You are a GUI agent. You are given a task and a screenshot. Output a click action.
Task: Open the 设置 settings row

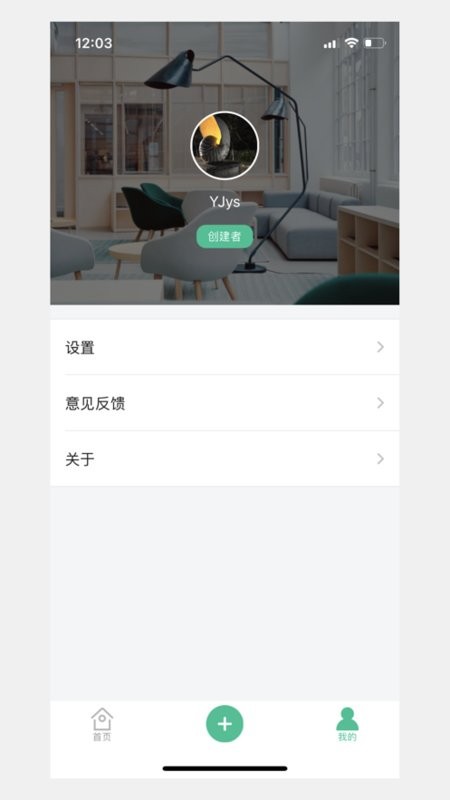pos(224,347)
